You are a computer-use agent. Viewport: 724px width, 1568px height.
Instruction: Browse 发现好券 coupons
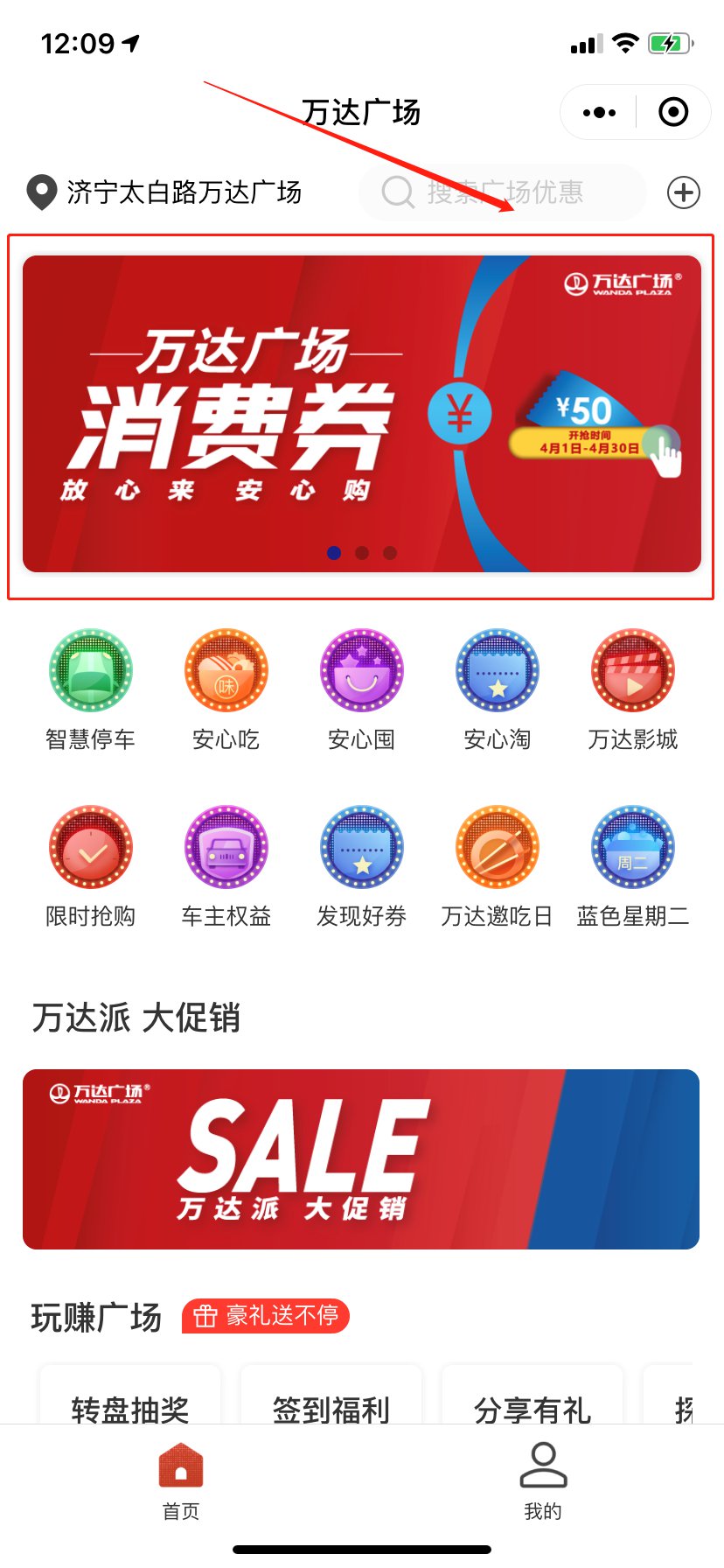coord(361,866)
